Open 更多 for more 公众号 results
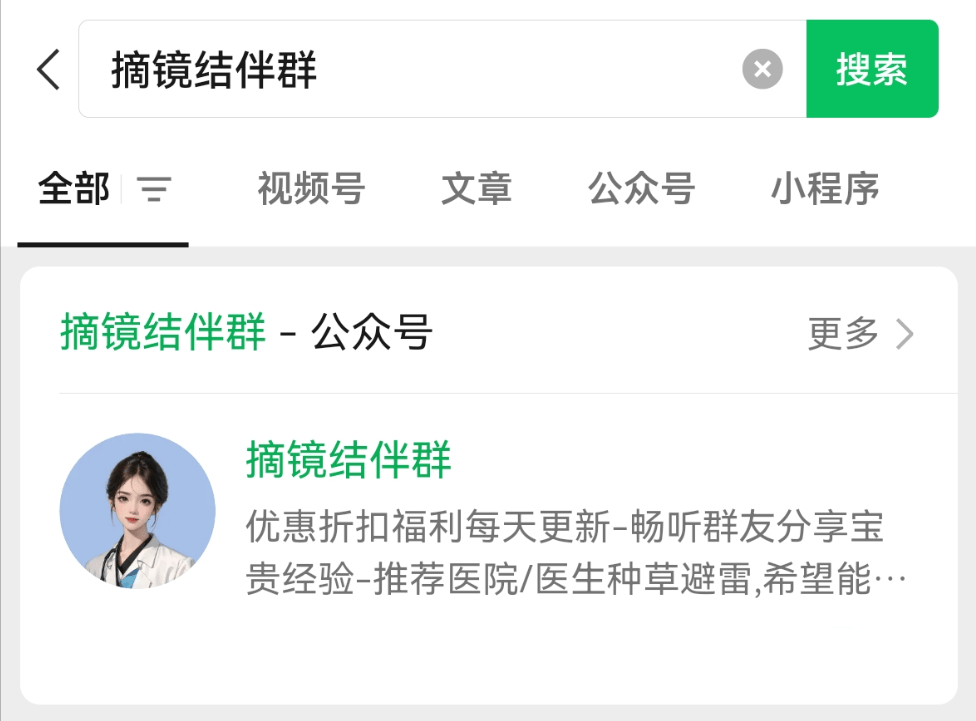Viewport: 976px width, 721px height. click(x=860, y=334)
